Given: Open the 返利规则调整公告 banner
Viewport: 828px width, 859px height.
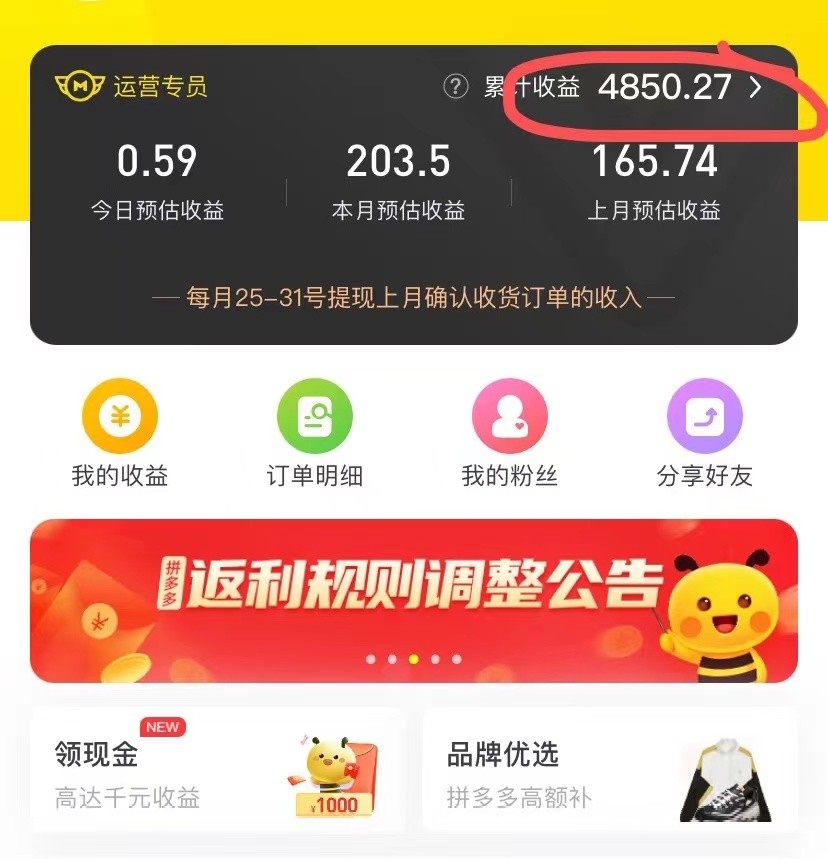Looking at the screenshot, I should point(414,590).
